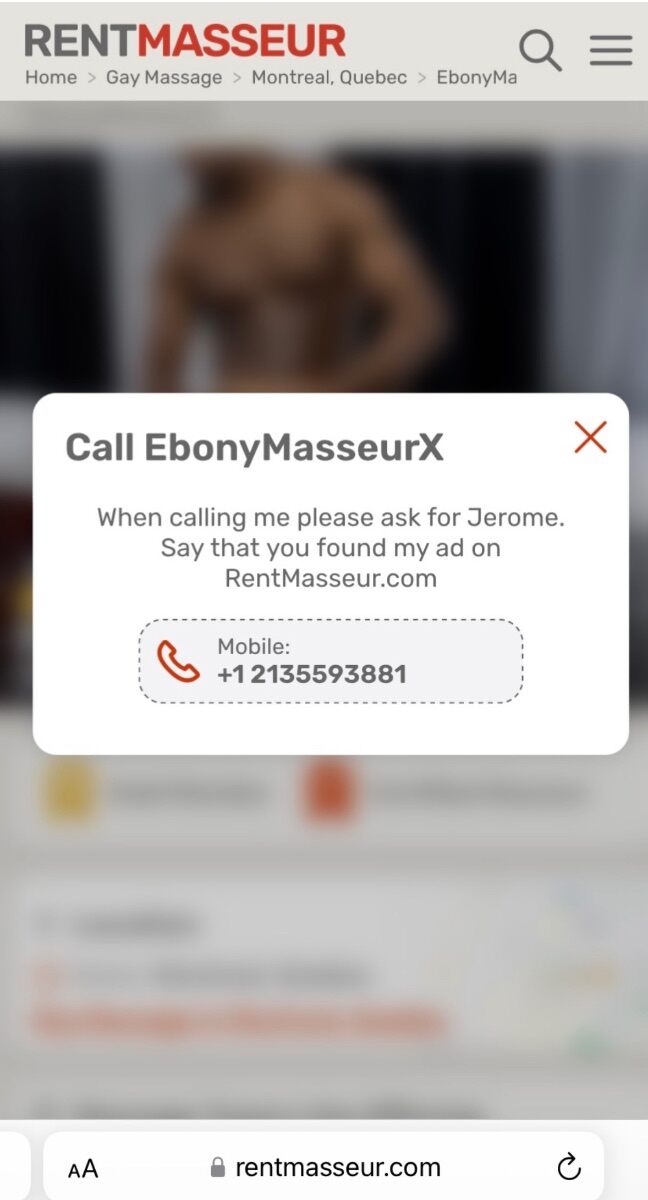Open the Safari AA reader options
The height and width of the screenshot is (1200, 648).
[83, 1168]
